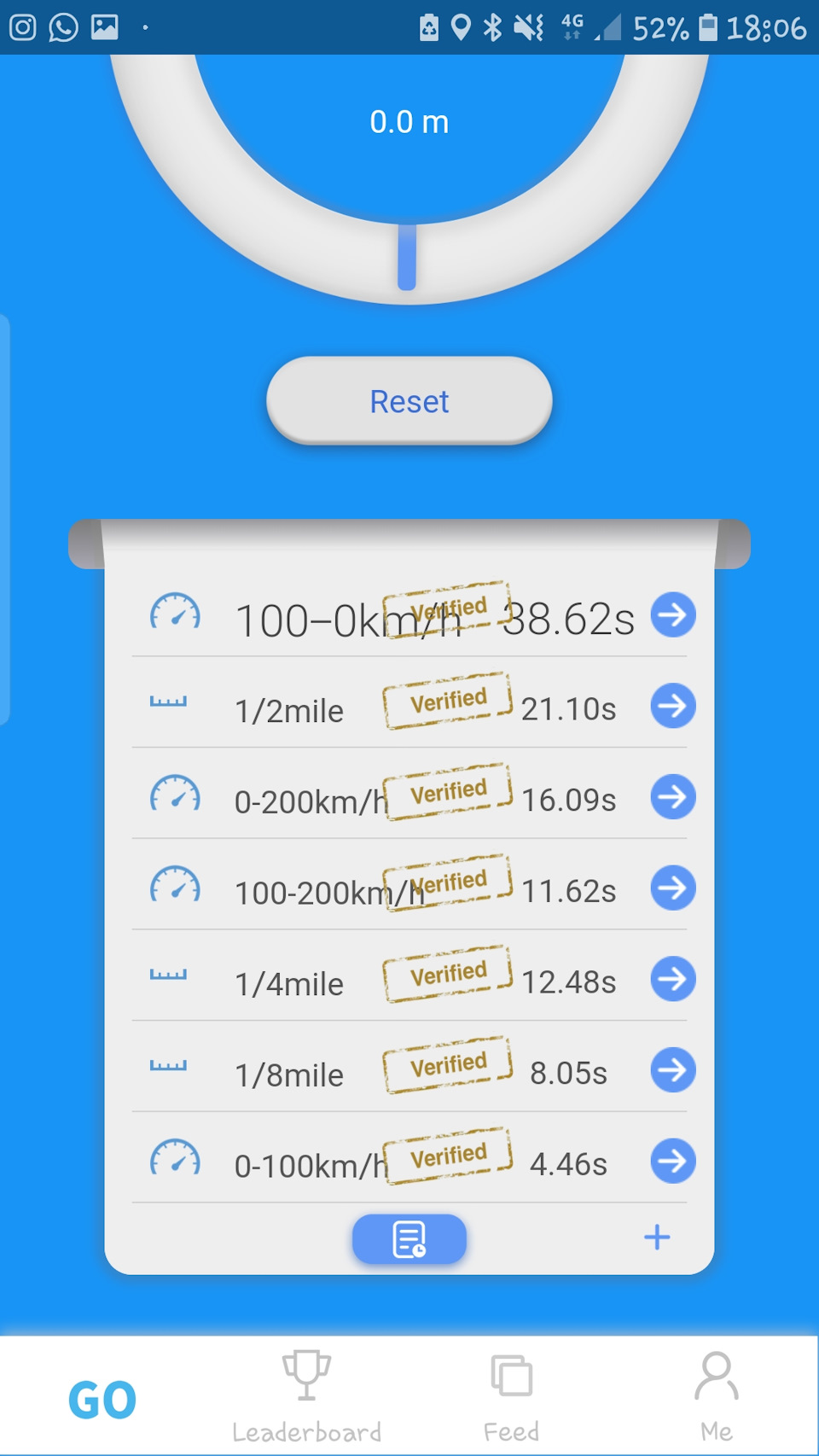Open the 1/2mile result arrow
819x1456 pixels.
672,706
